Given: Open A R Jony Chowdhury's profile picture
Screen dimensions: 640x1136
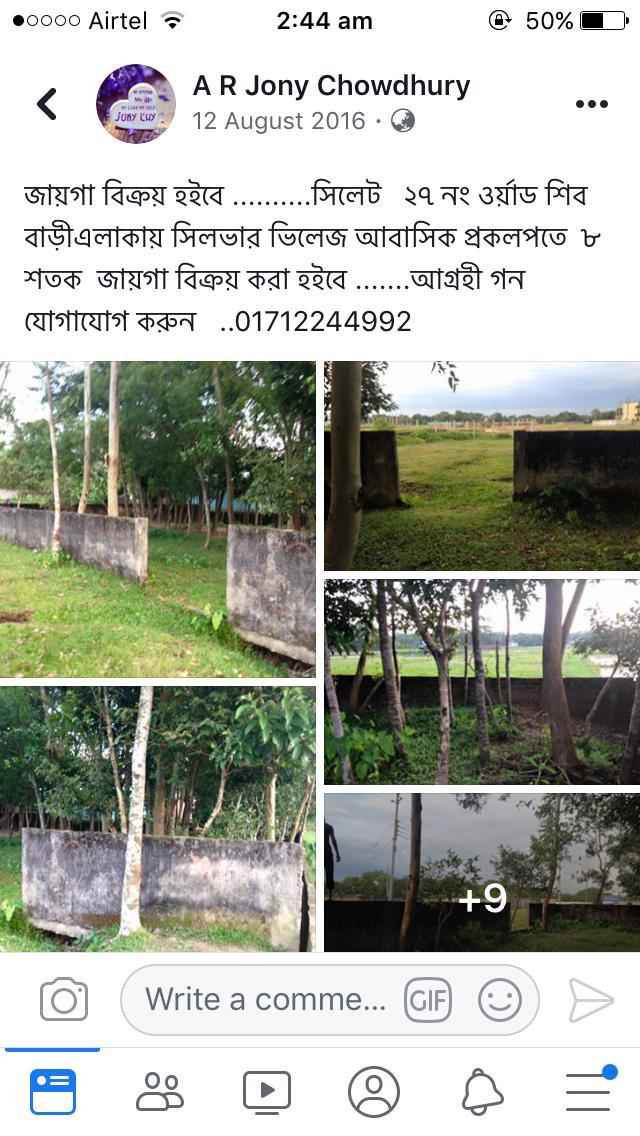Looking at the screenshot, I should point(135,103).
